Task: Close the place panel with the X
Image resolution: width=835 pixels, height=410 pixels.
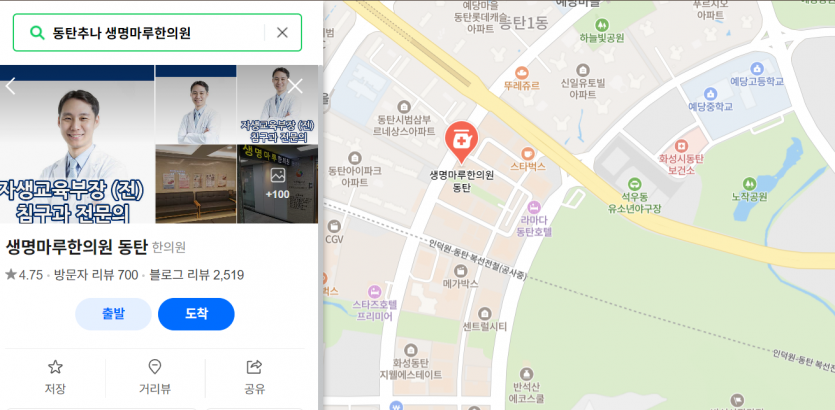Action: pyautogui.click(x=296, y=86)
